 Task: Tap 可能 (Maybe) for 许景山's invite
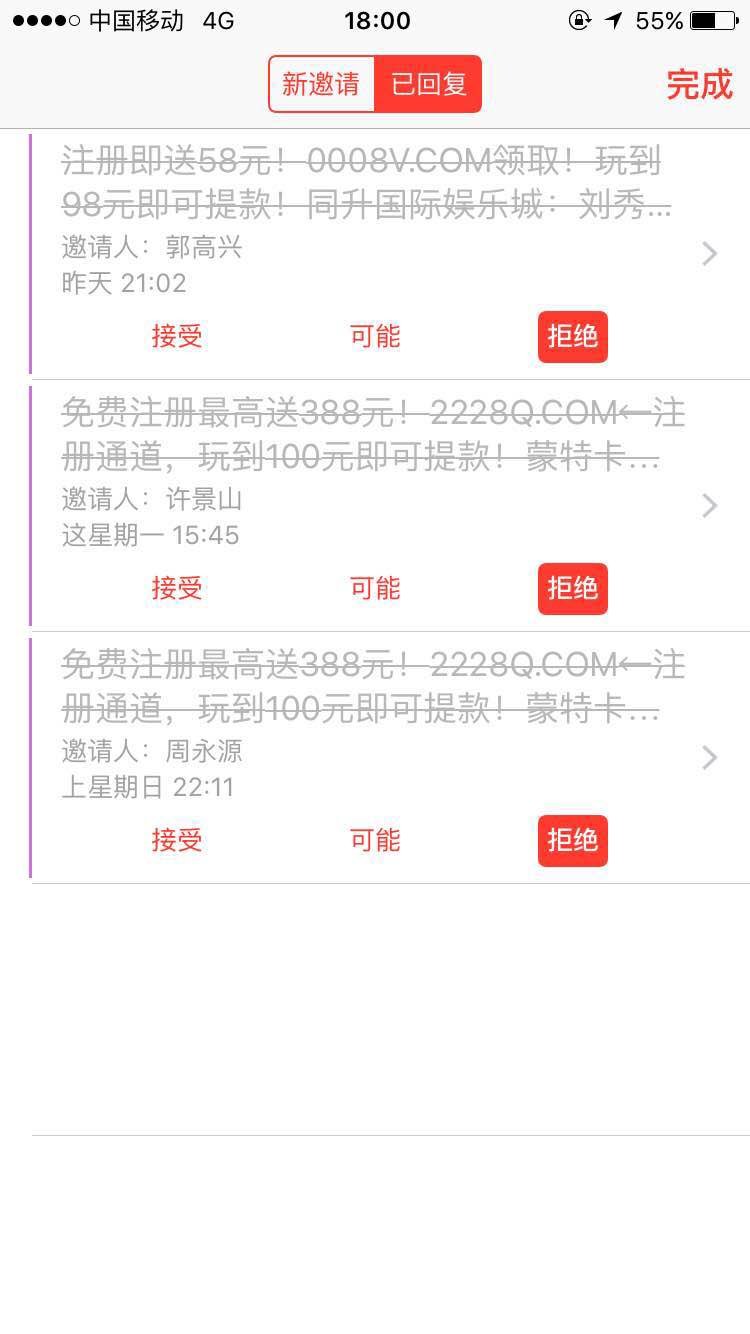click(375, 589)
